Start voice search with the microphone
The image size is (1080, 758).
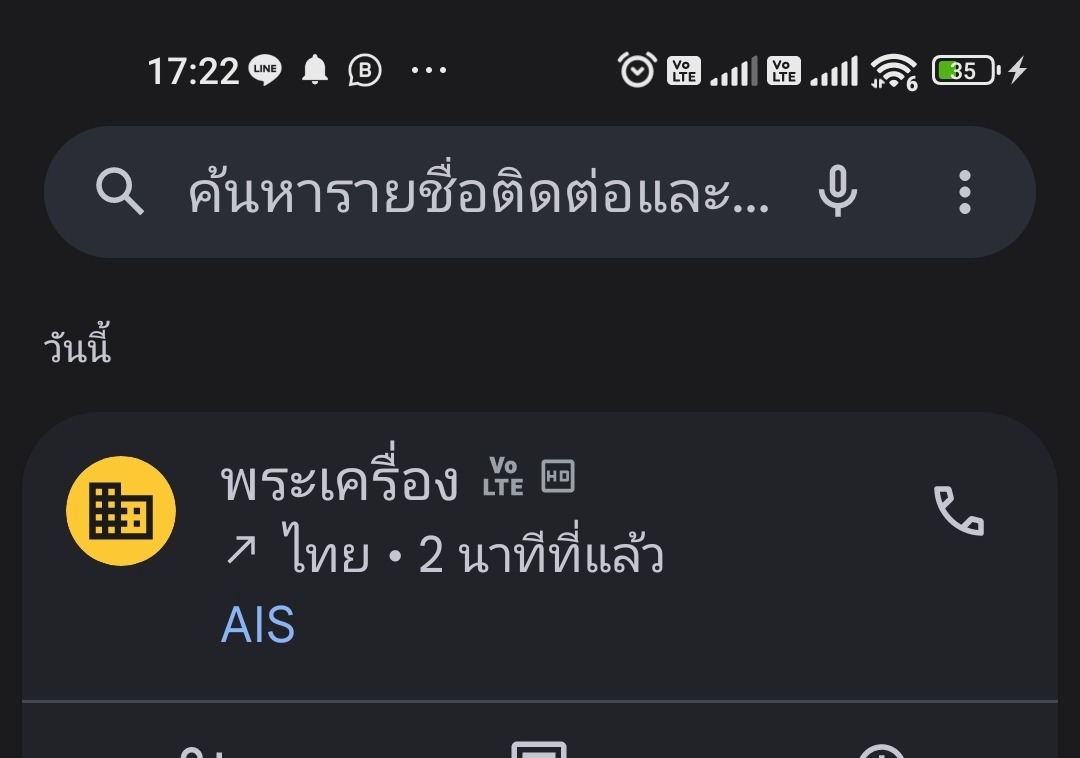coord(837,191)
